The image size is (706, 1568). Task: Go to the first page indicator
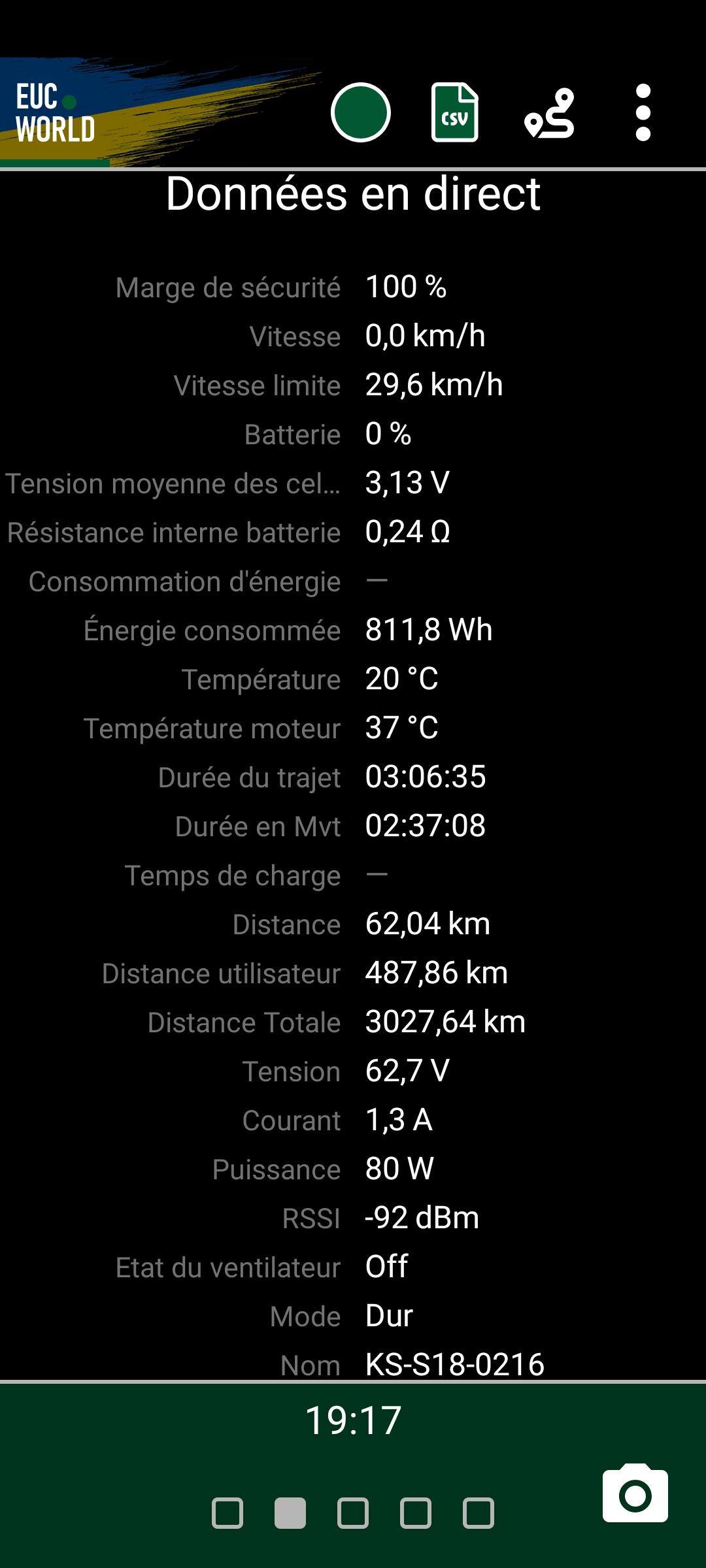click(227, 1513)
